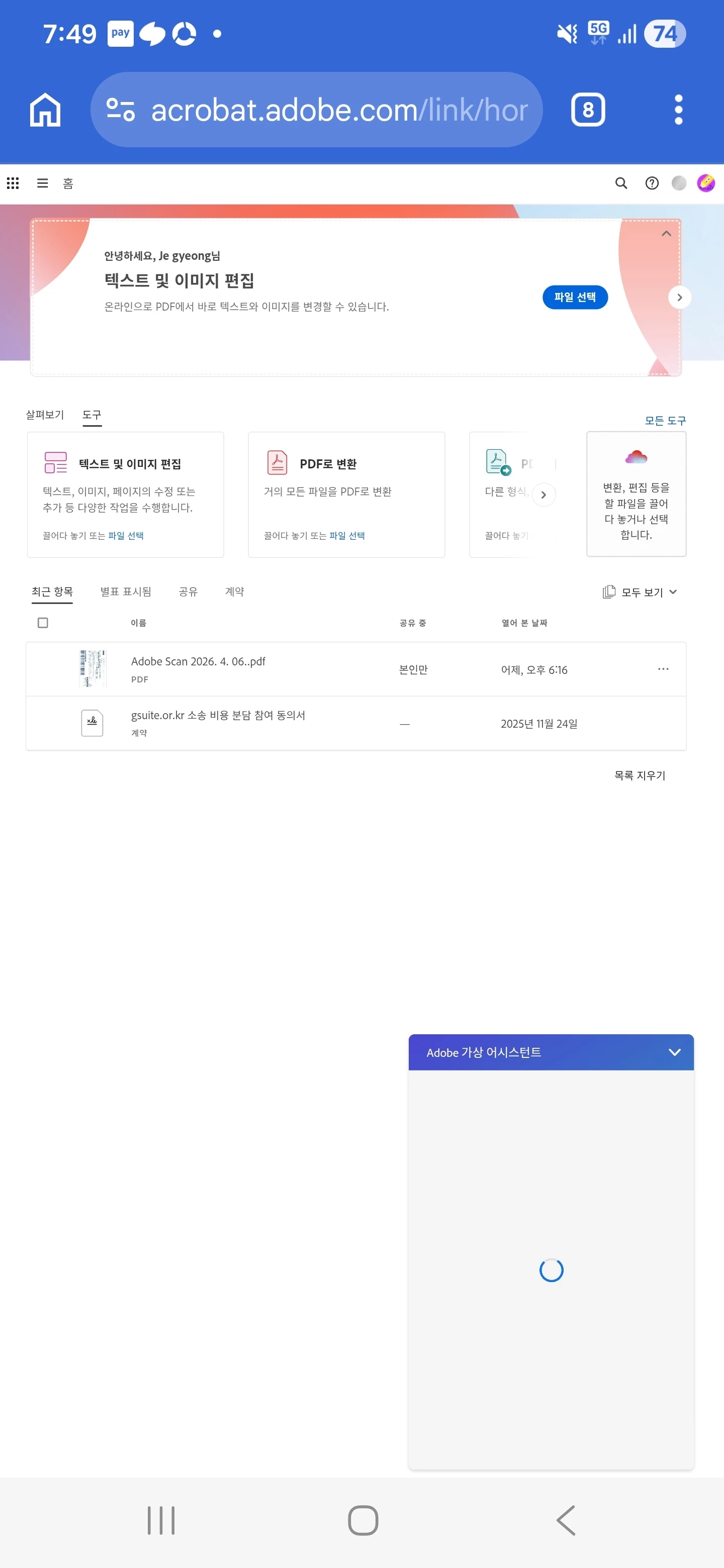Open the hamburger navigation menu

(x=43, y=183)
